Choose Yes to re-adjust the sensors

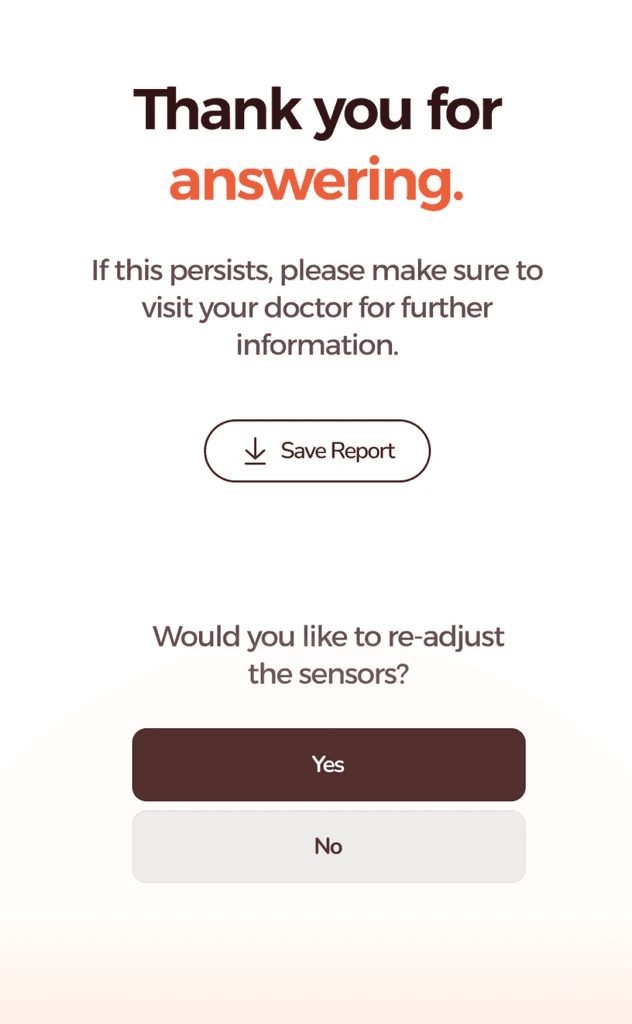pyautogui.click(x=328, y=764)
